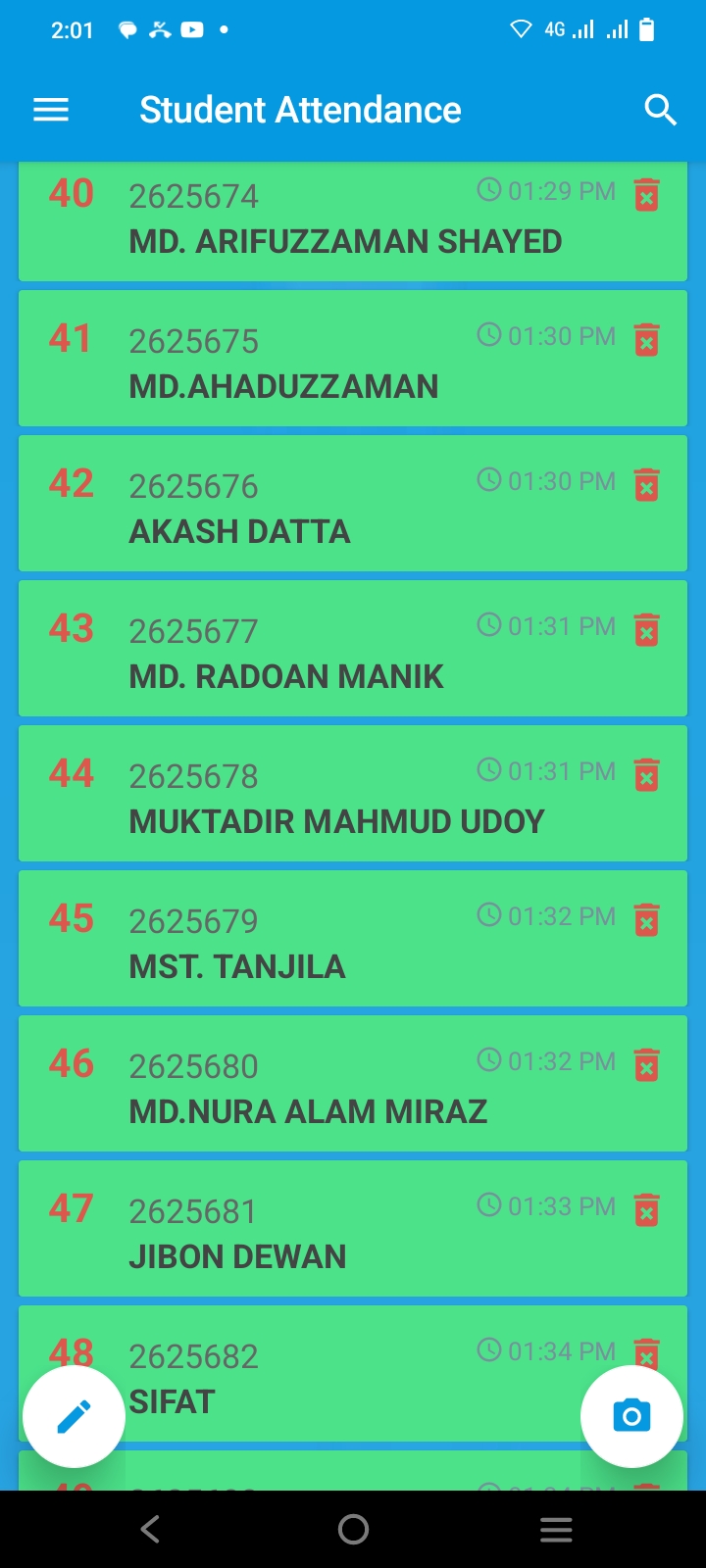Delete MD. ARIFUZZAMAN SHAYED's attendance entry
This screenshot has height=1568, width=706.
(646, 194)
